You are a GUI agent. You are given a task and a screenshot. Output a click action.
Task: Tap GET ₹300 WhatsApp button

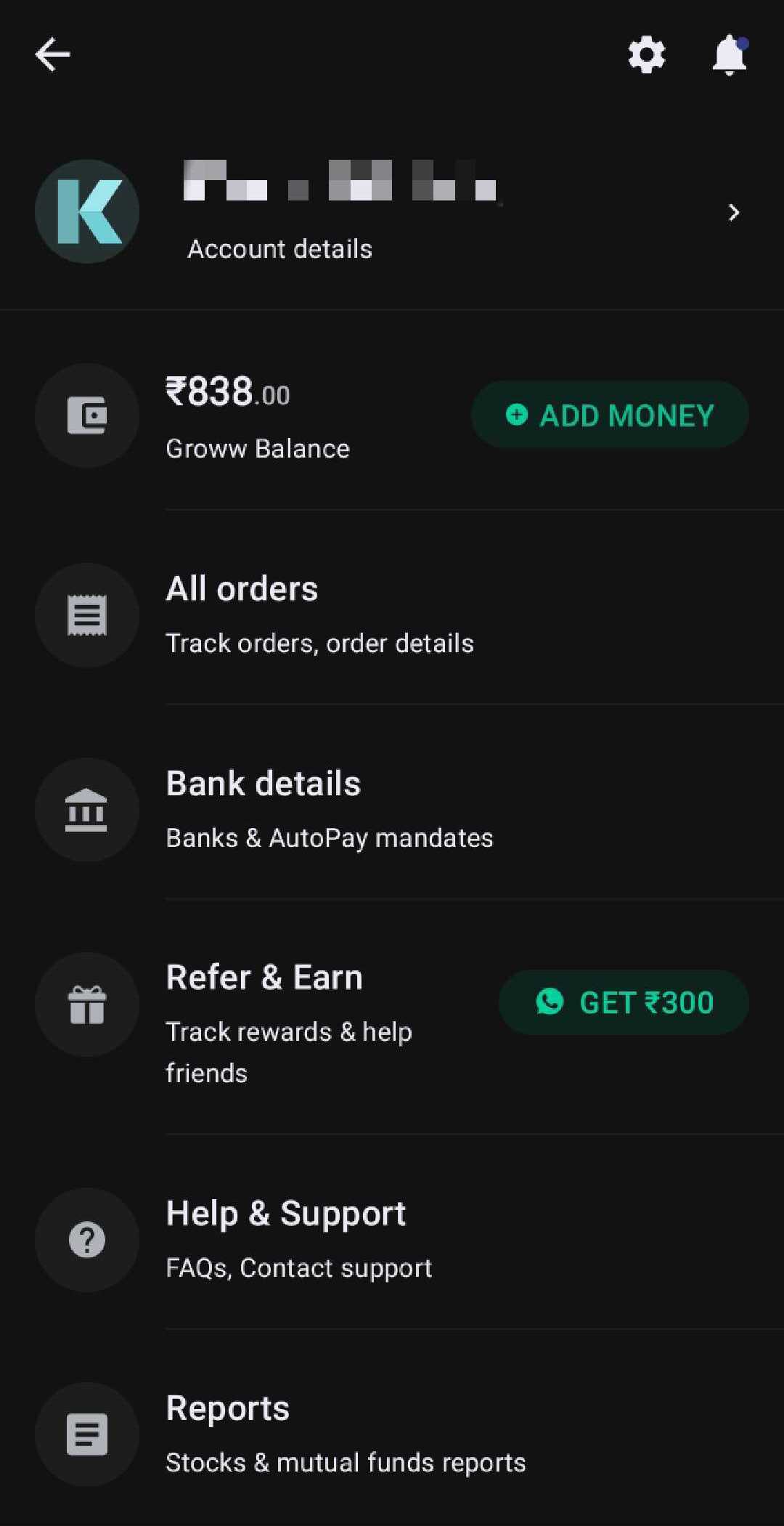tap(624, 1002)
